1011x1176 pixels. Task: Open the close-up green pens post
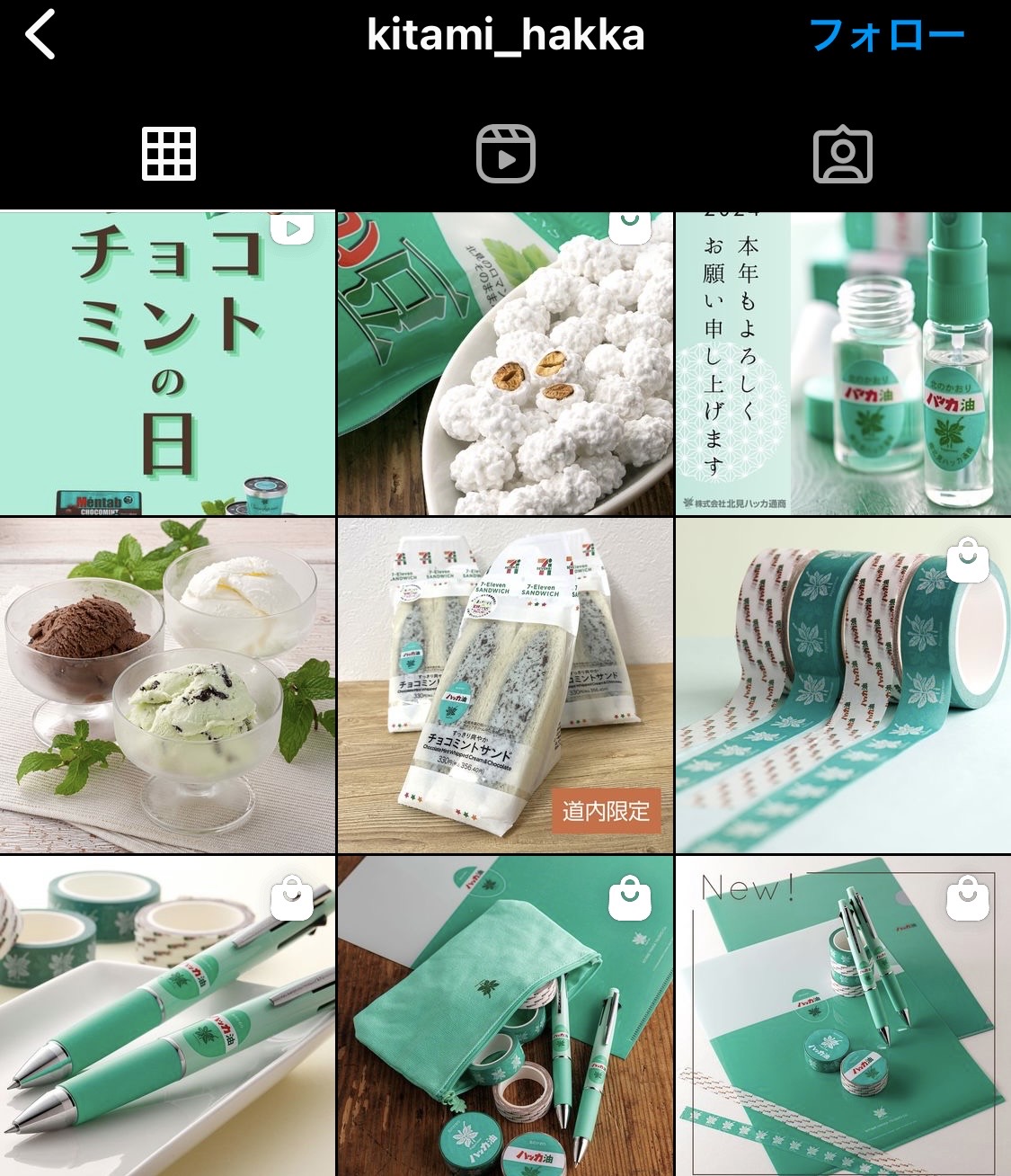click(167, 1016)
